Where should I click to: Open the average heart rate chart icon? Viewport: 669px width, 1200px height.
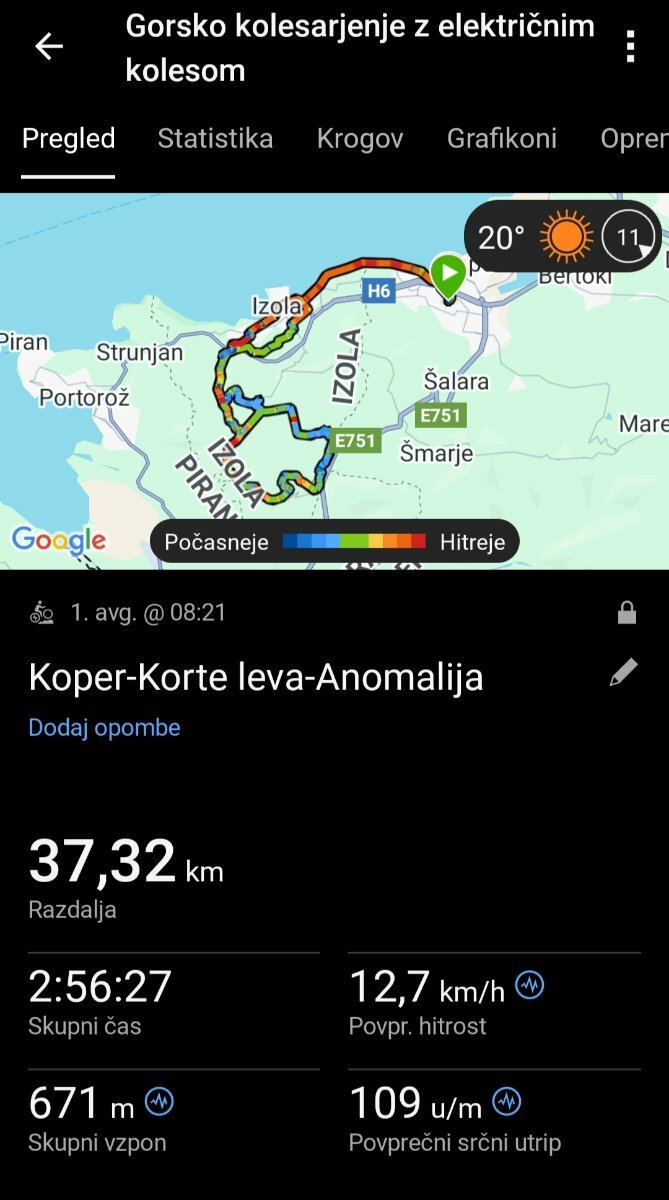[x=507, y=1102]
